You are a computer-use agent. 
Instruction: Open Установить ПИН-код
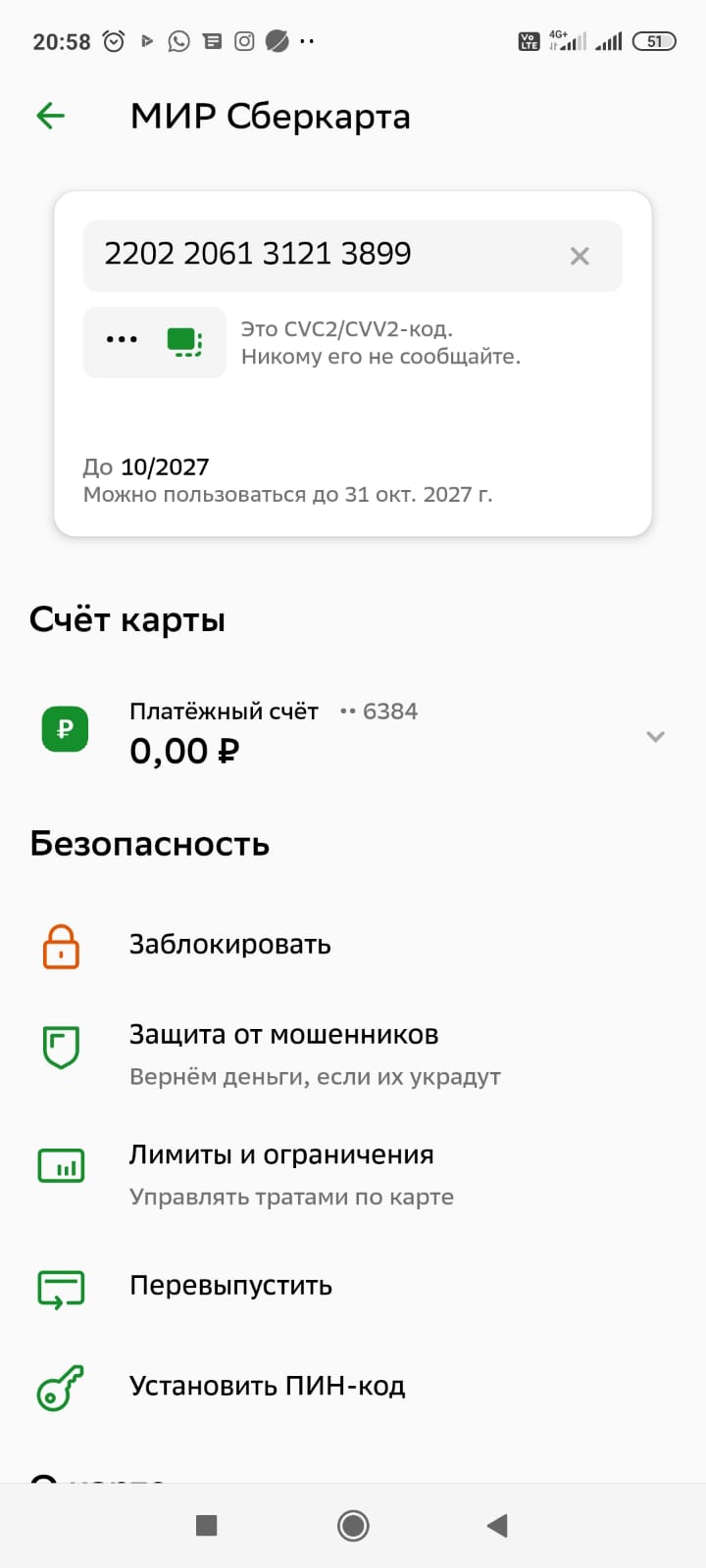[267, 1387]
